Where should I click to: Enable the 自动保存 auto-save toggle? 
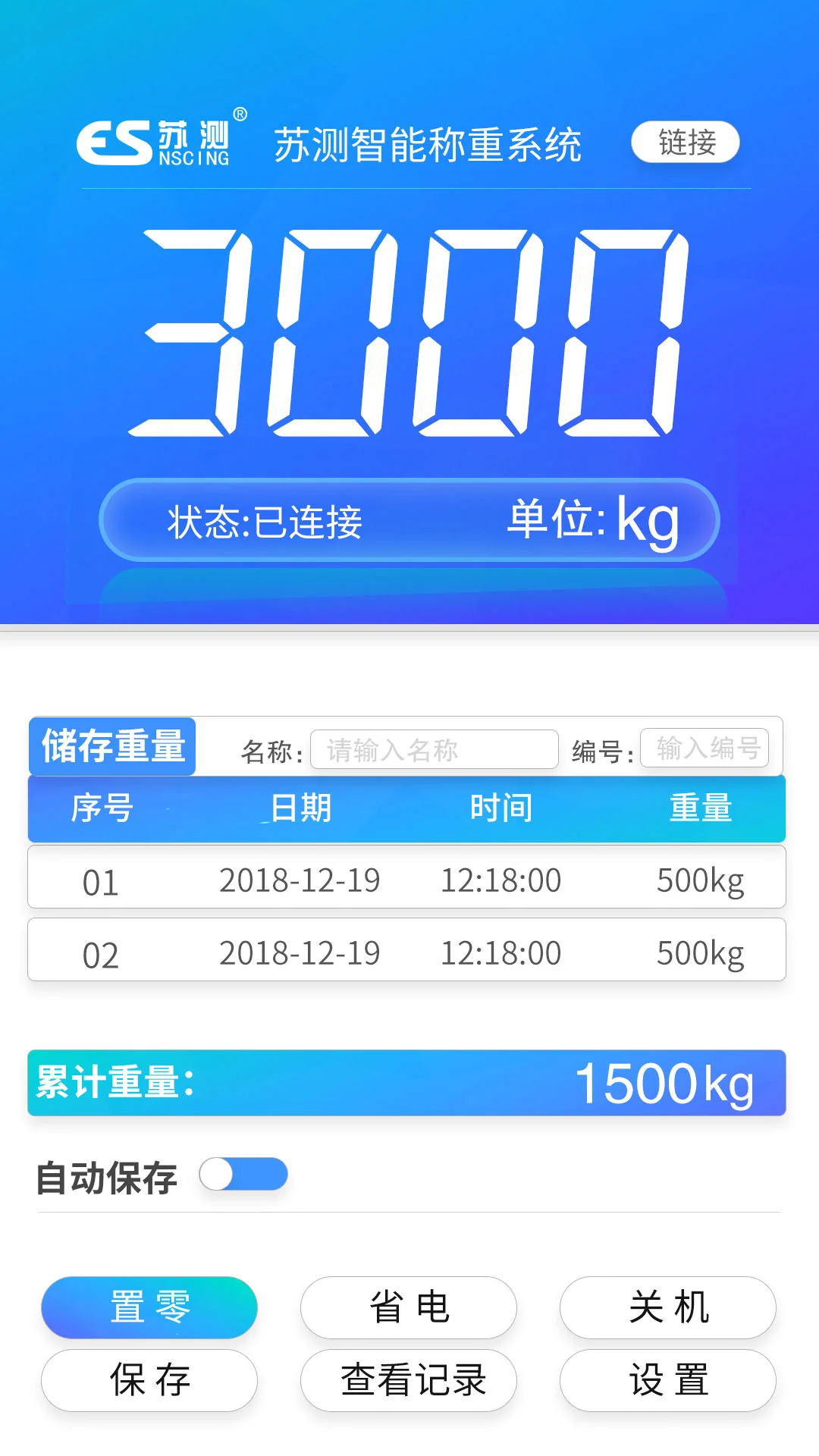point(243,1174)
